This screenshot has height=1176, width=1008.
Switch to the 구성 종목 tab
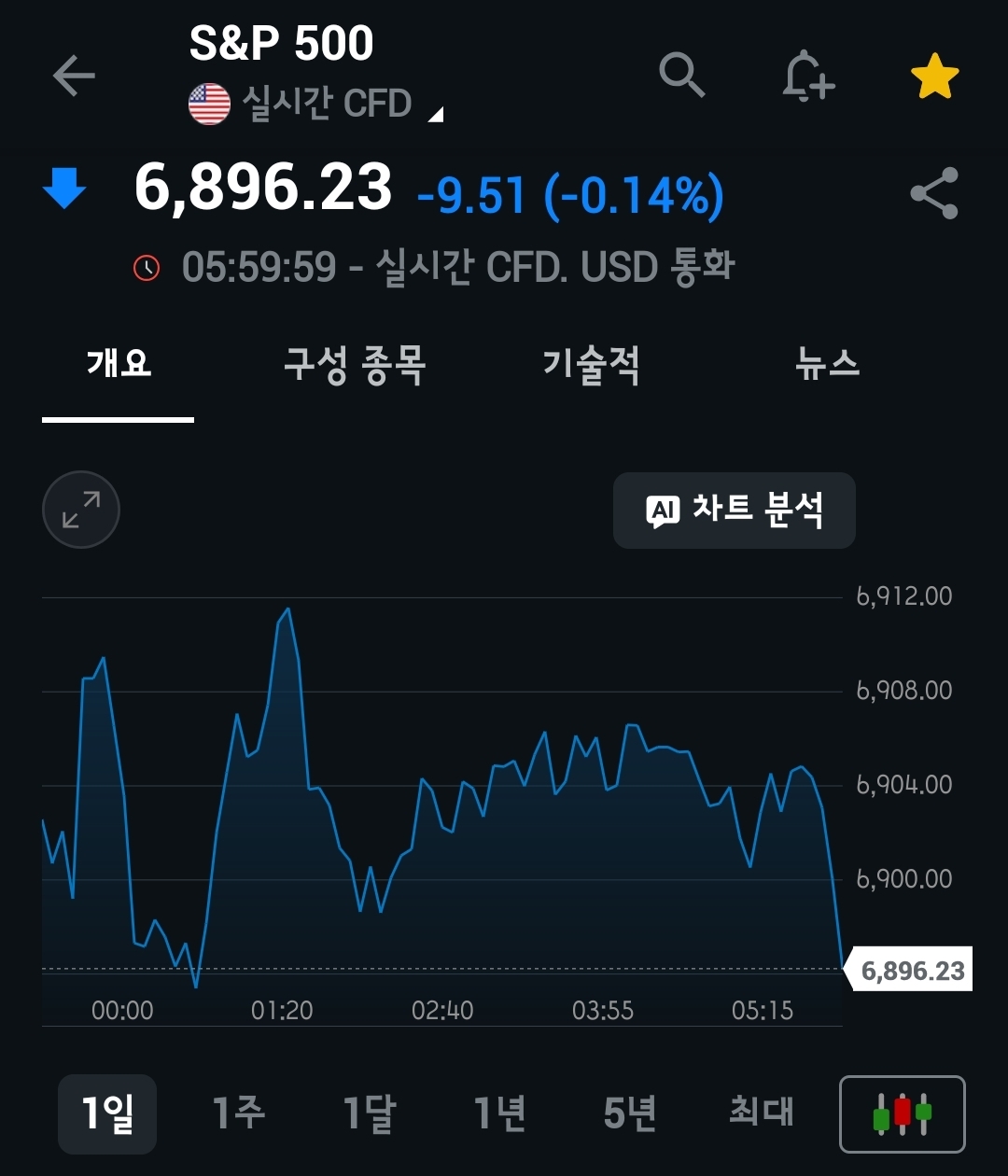[x=355, y=364]
